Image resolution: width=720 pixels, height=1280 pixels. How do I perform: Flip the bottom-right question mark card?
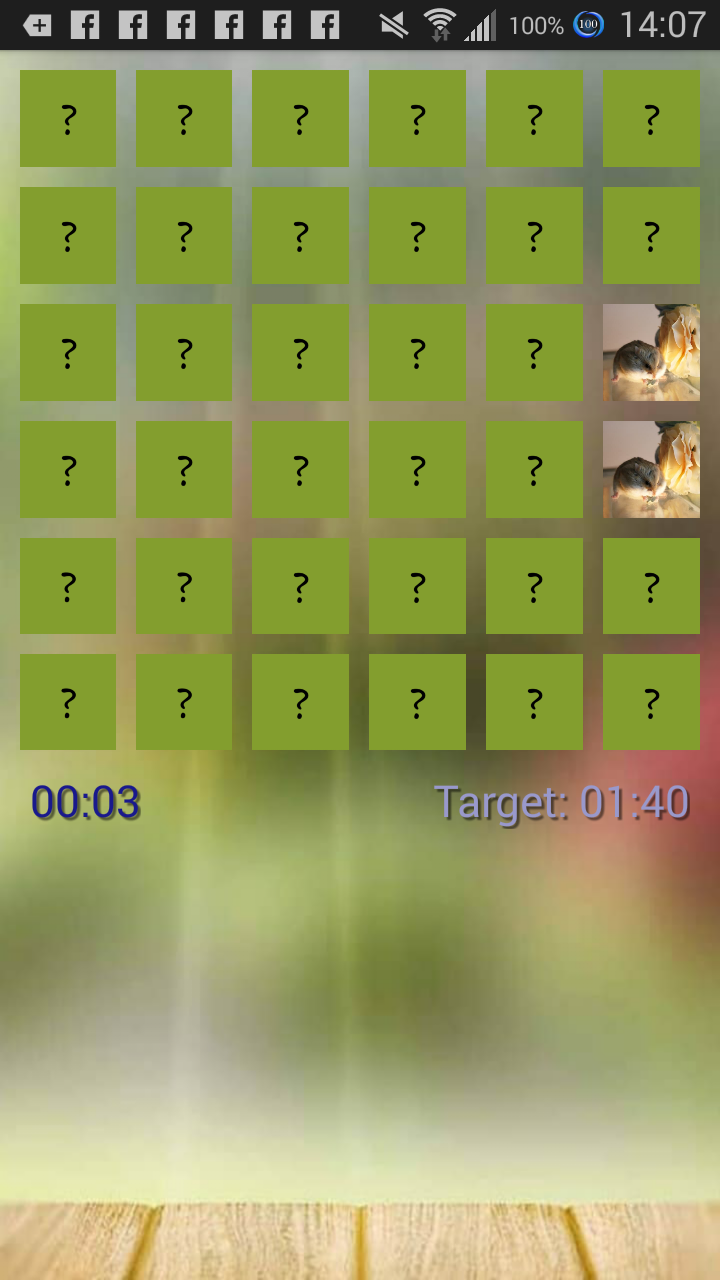pos(651,701)
